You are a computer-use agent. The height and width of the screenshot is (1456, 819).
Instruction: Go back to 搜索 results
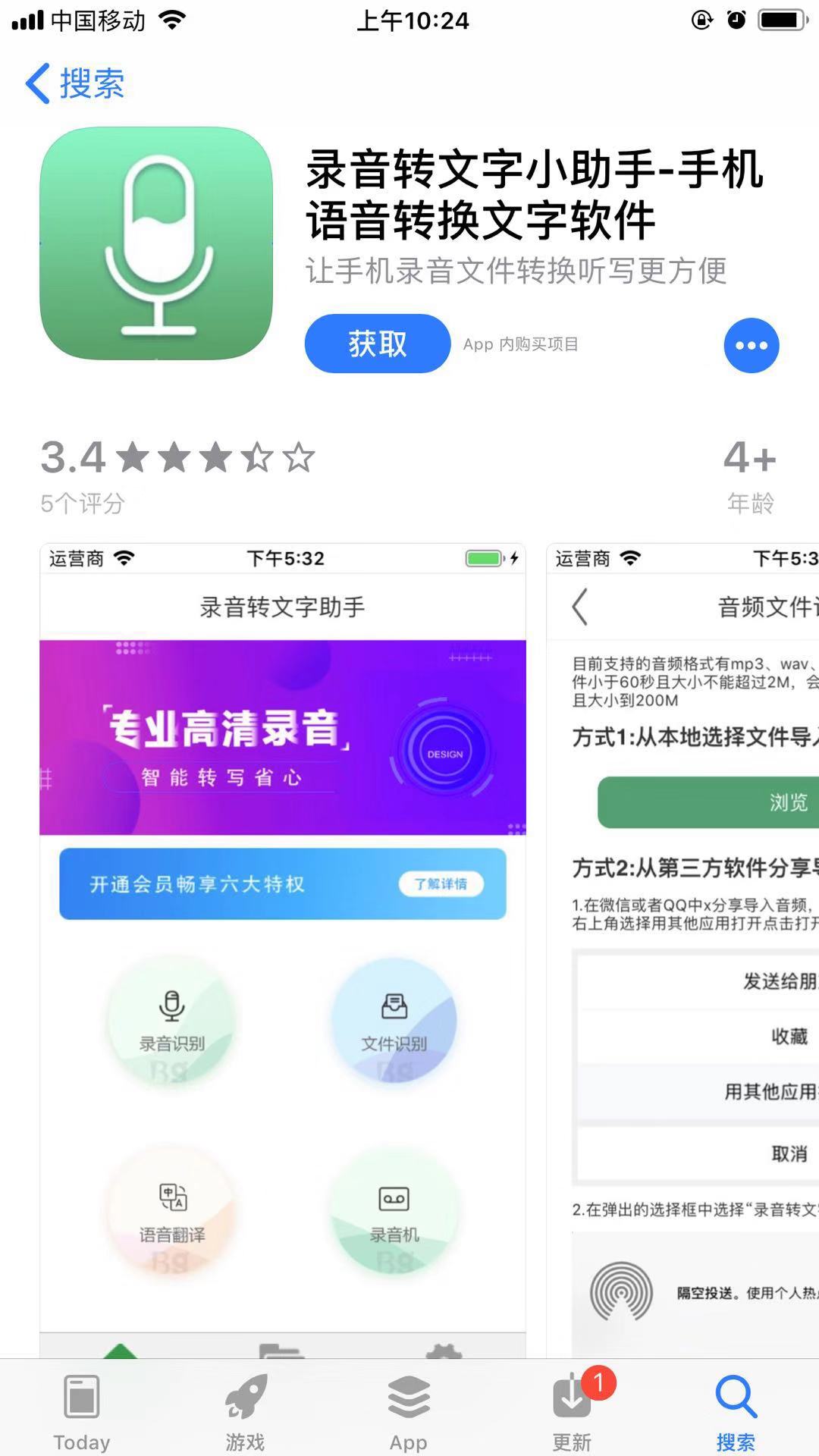(76, 83)
